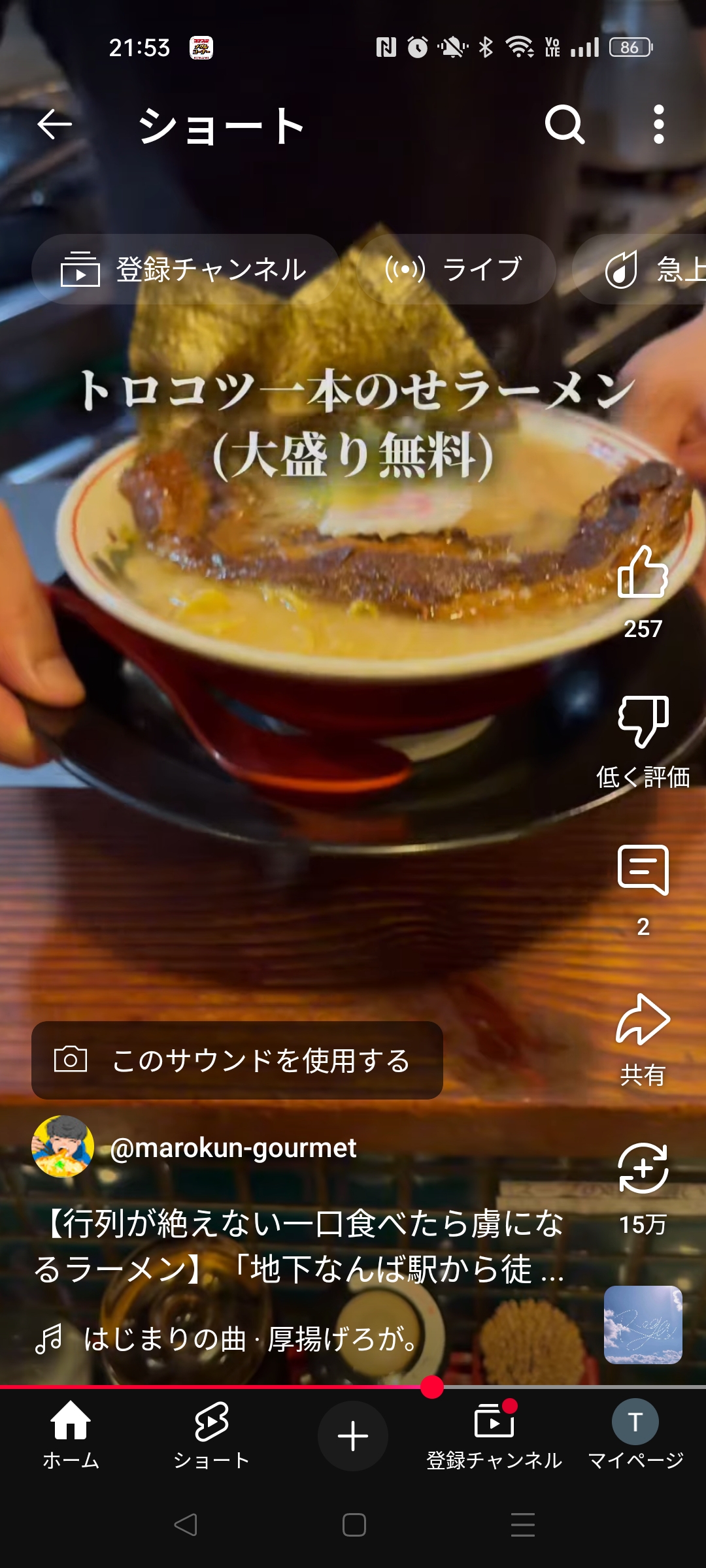Open search in Shorts
Screen dimensions: 706x1568
click(565, 124)
